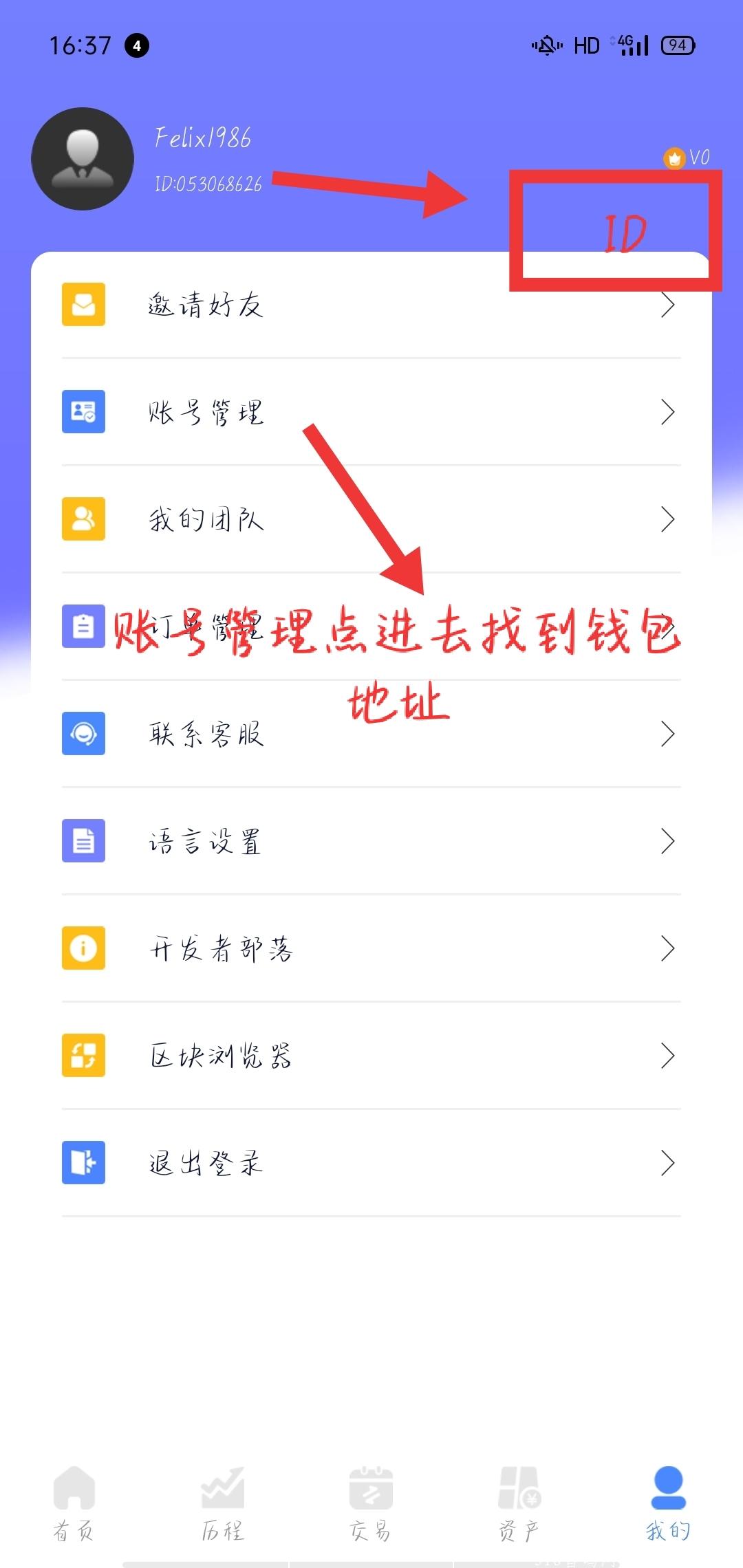This screenshot has width=743, height=1568.
Task: Expand 区块浏览器 with its arrow
Action: [x=667, y=1056]
